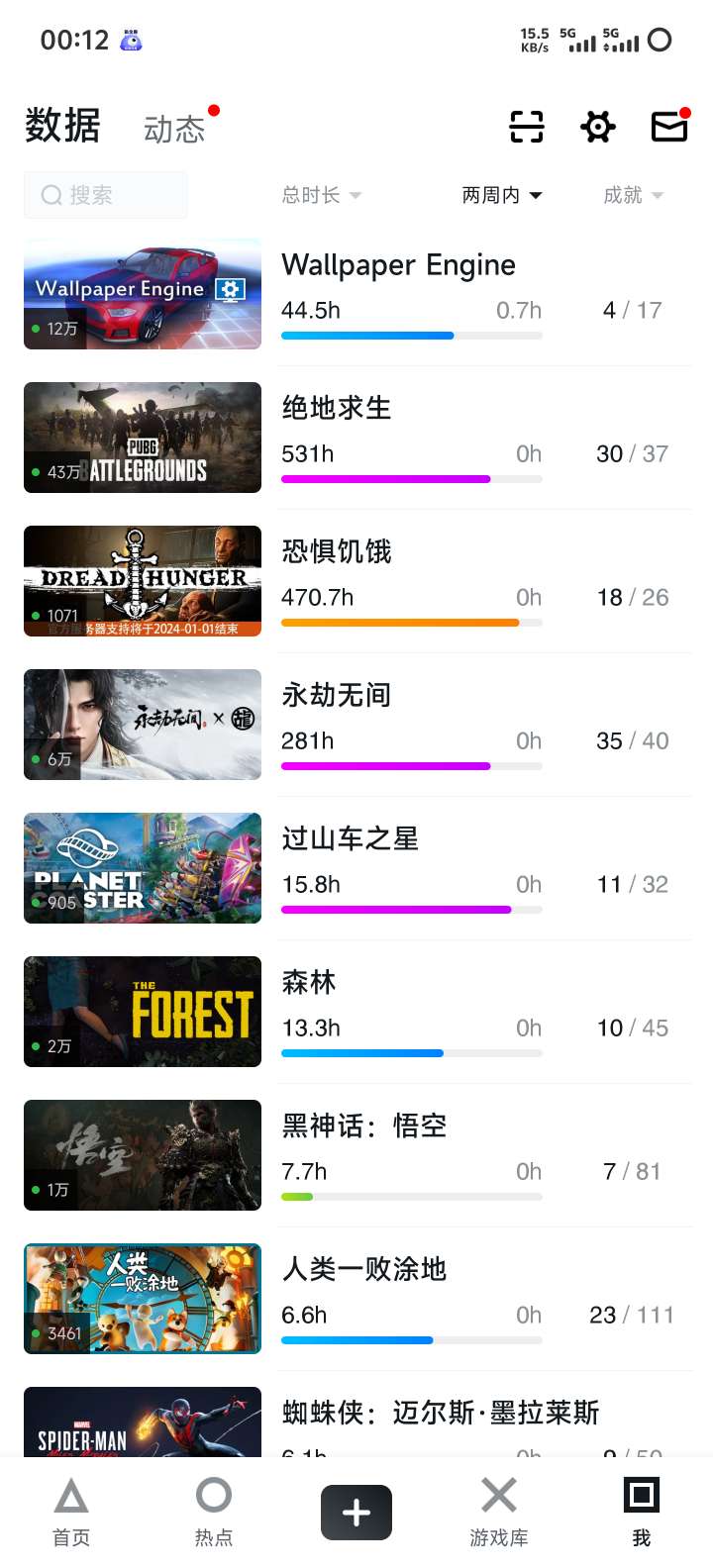Switch to the 动态 tab
The width and height of the screenshot is (713, 1568).
(174, 129)
